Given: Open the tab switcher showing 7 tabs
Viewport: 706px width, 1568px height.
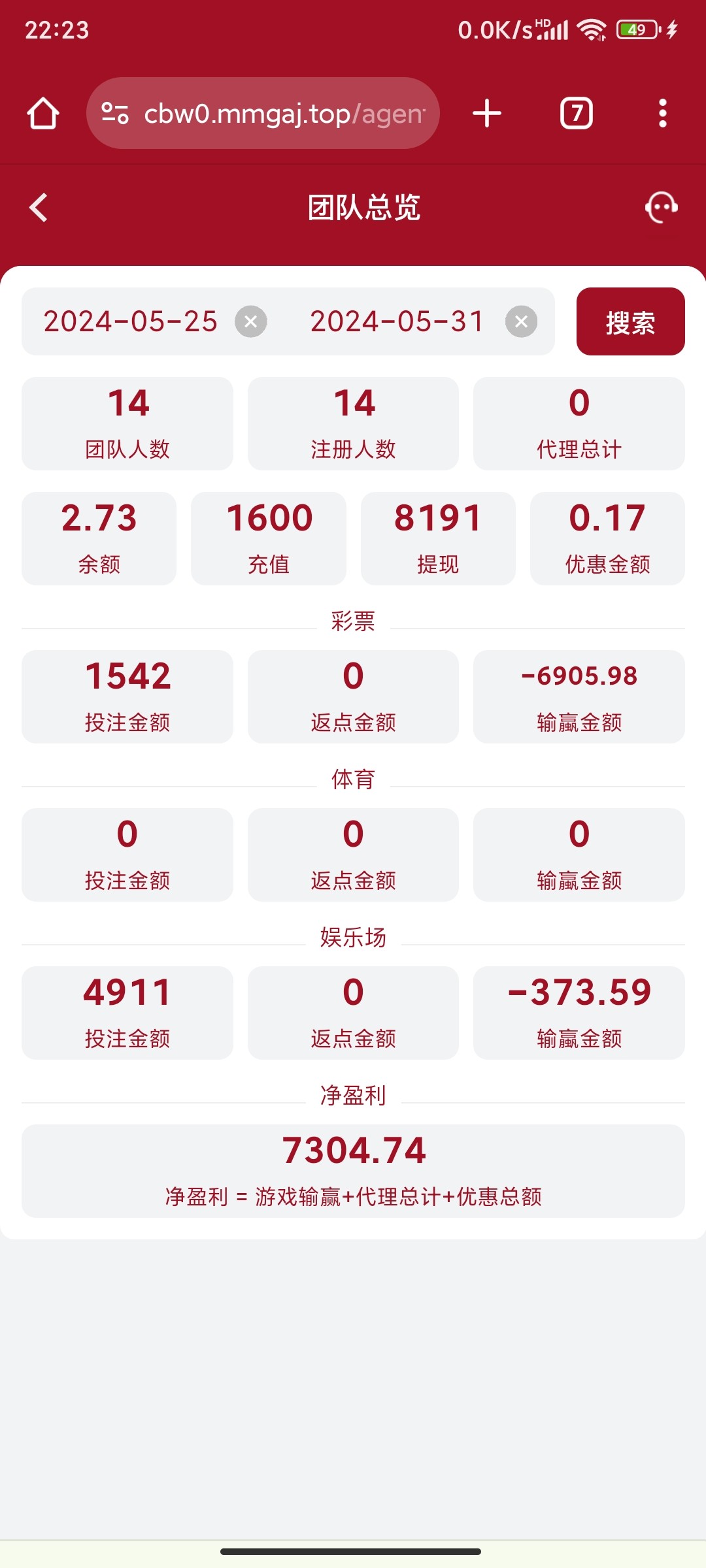Looking at the screenshot, I should click(576, 112).
